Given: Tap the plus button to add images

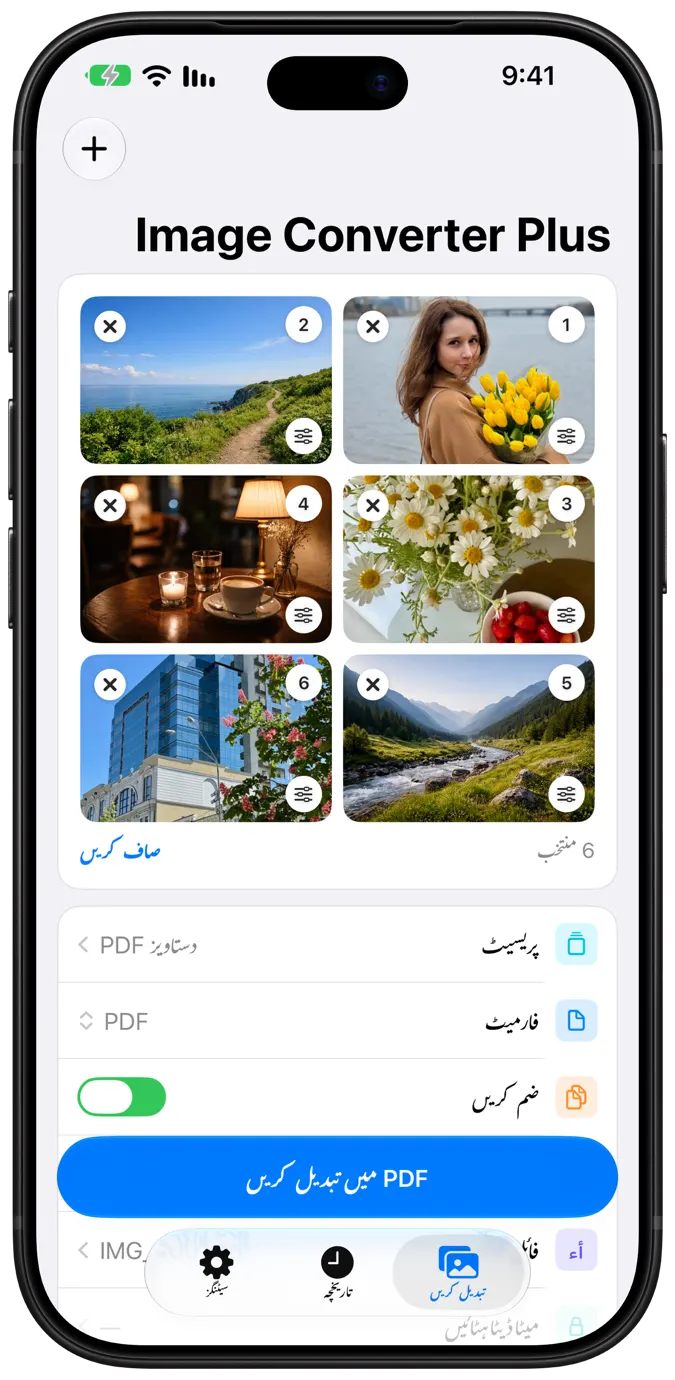Looking at the screenshot, I should (94, 149).
